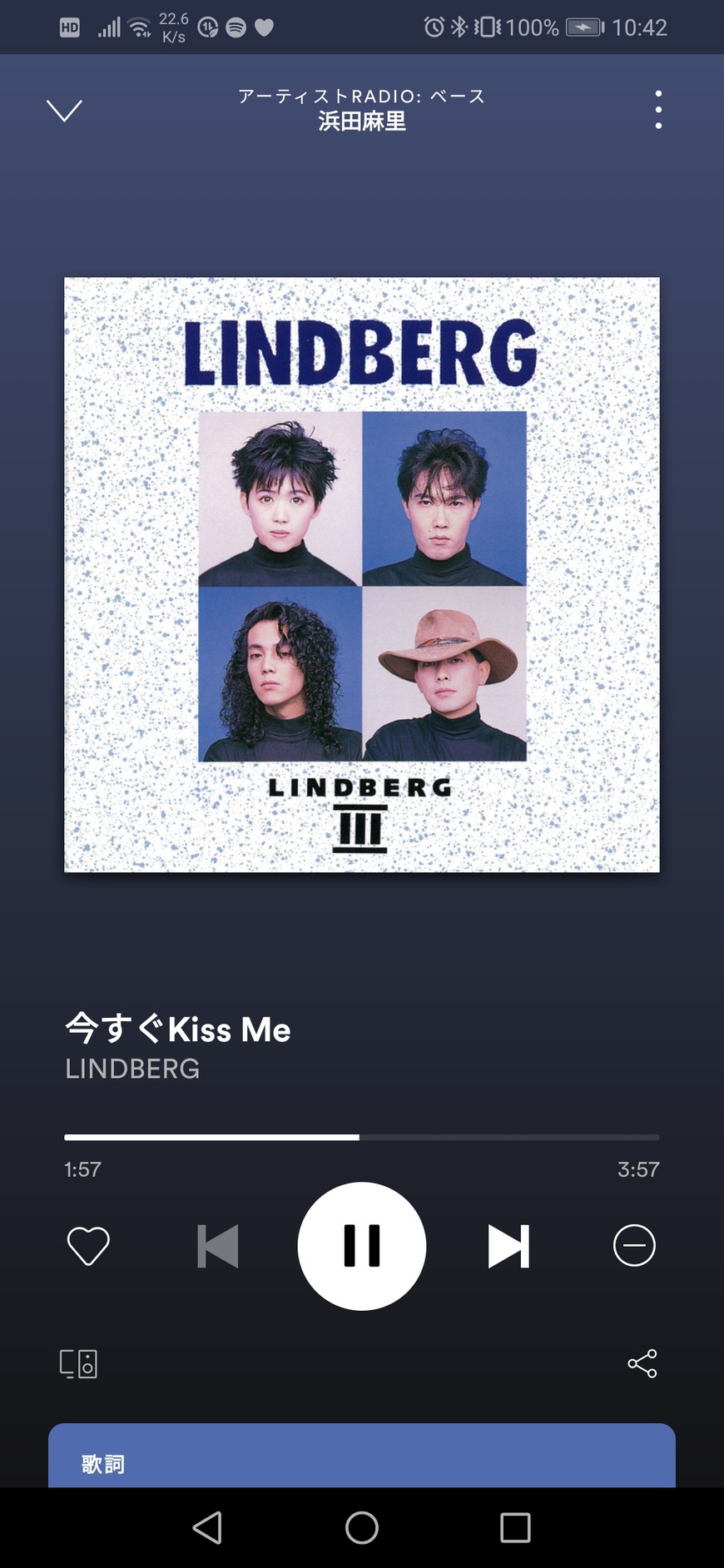Pause the current song

point(362,1246)
